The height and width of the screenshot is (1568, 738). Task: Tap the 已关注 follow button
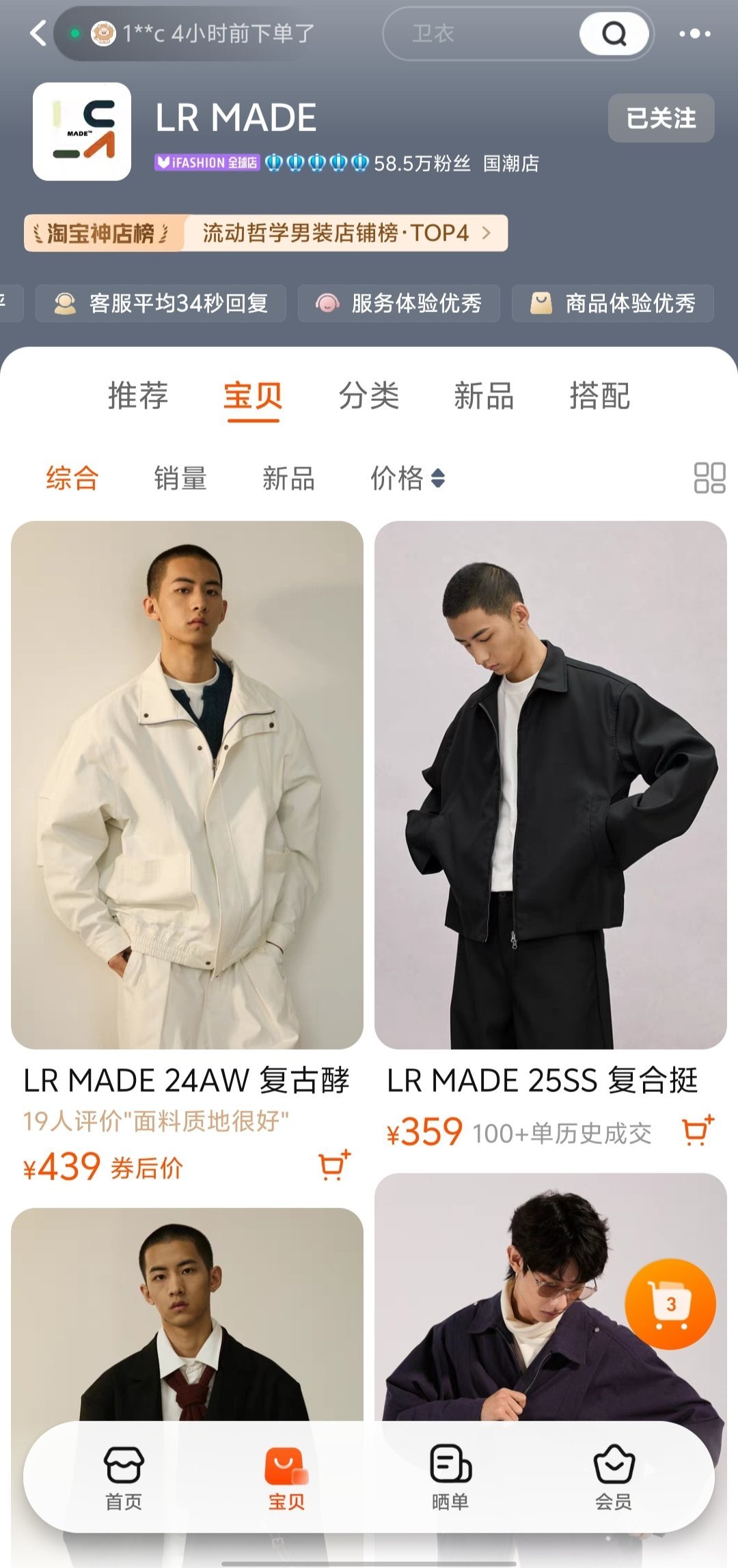click(661, 118)
